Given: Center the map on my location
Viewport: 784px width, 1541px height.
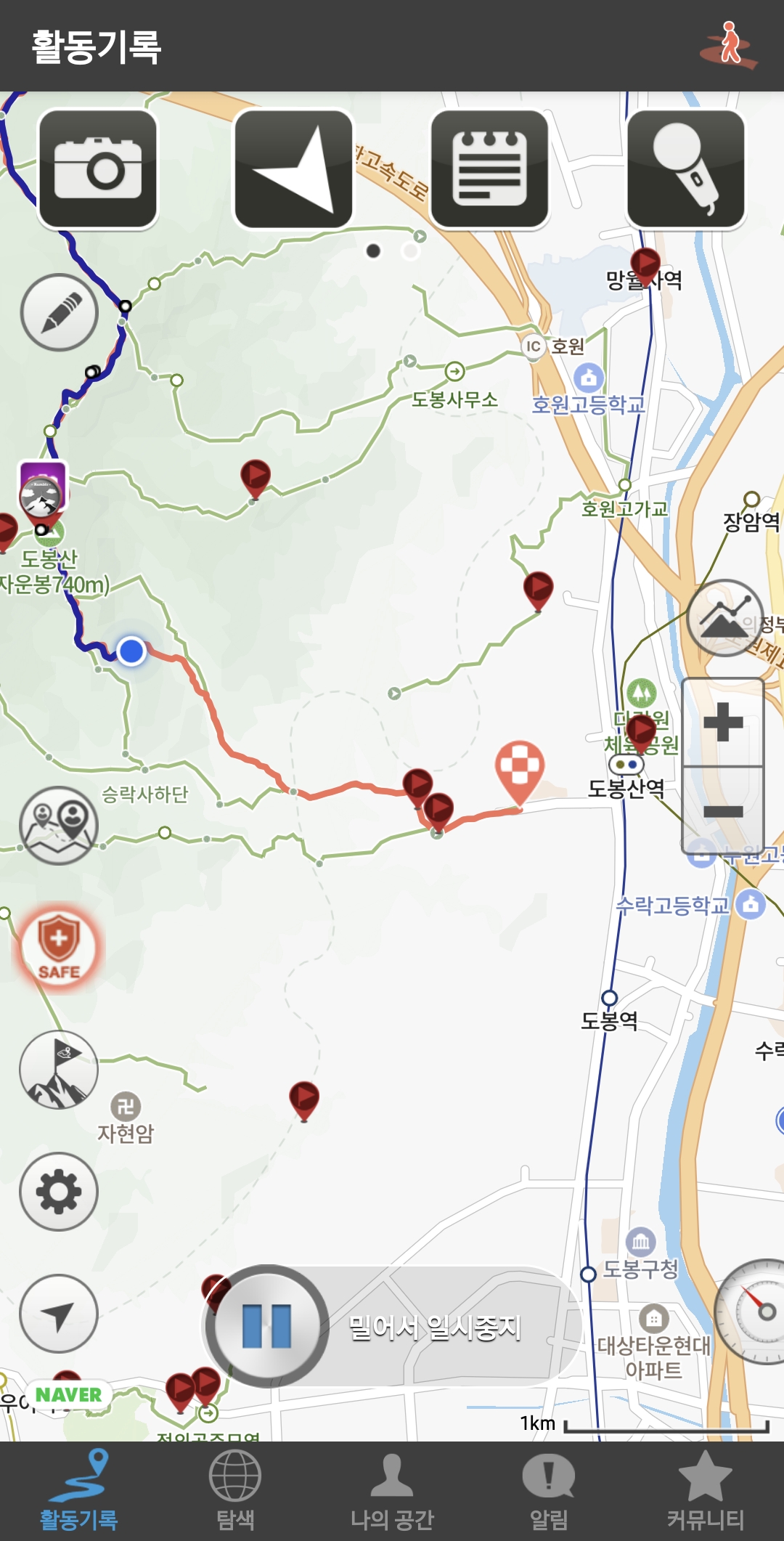Looking at the screenshot, I should (59, 1314).
